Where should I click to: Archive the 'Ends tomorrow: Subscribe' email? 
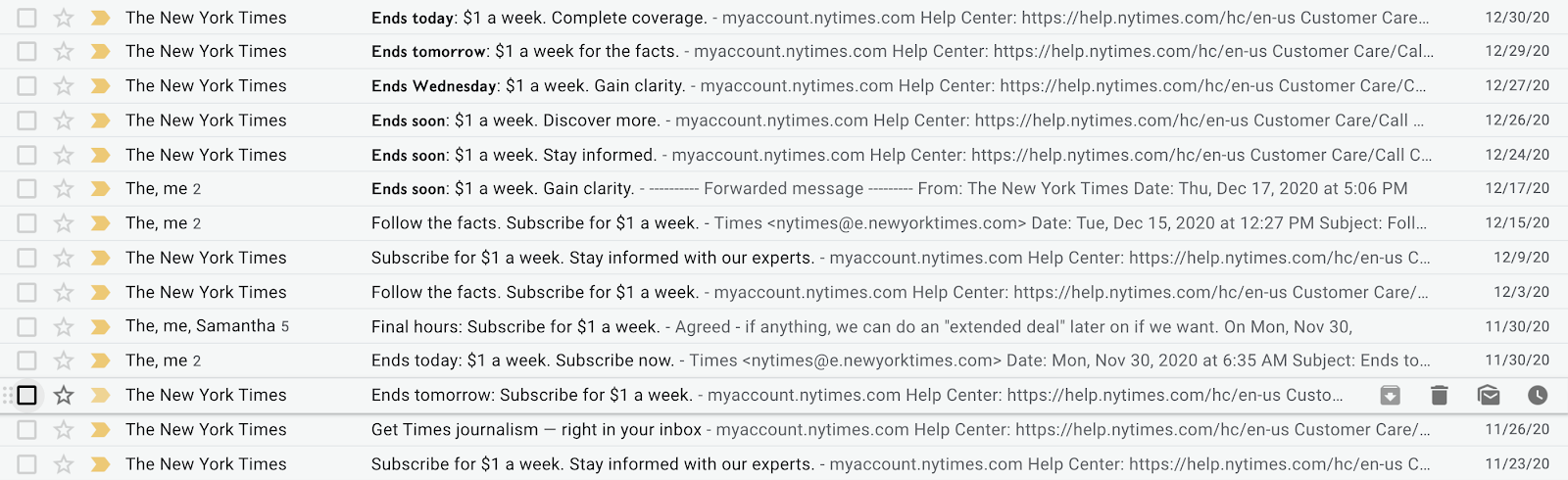pyautogui.click(x=1390, y=395)
